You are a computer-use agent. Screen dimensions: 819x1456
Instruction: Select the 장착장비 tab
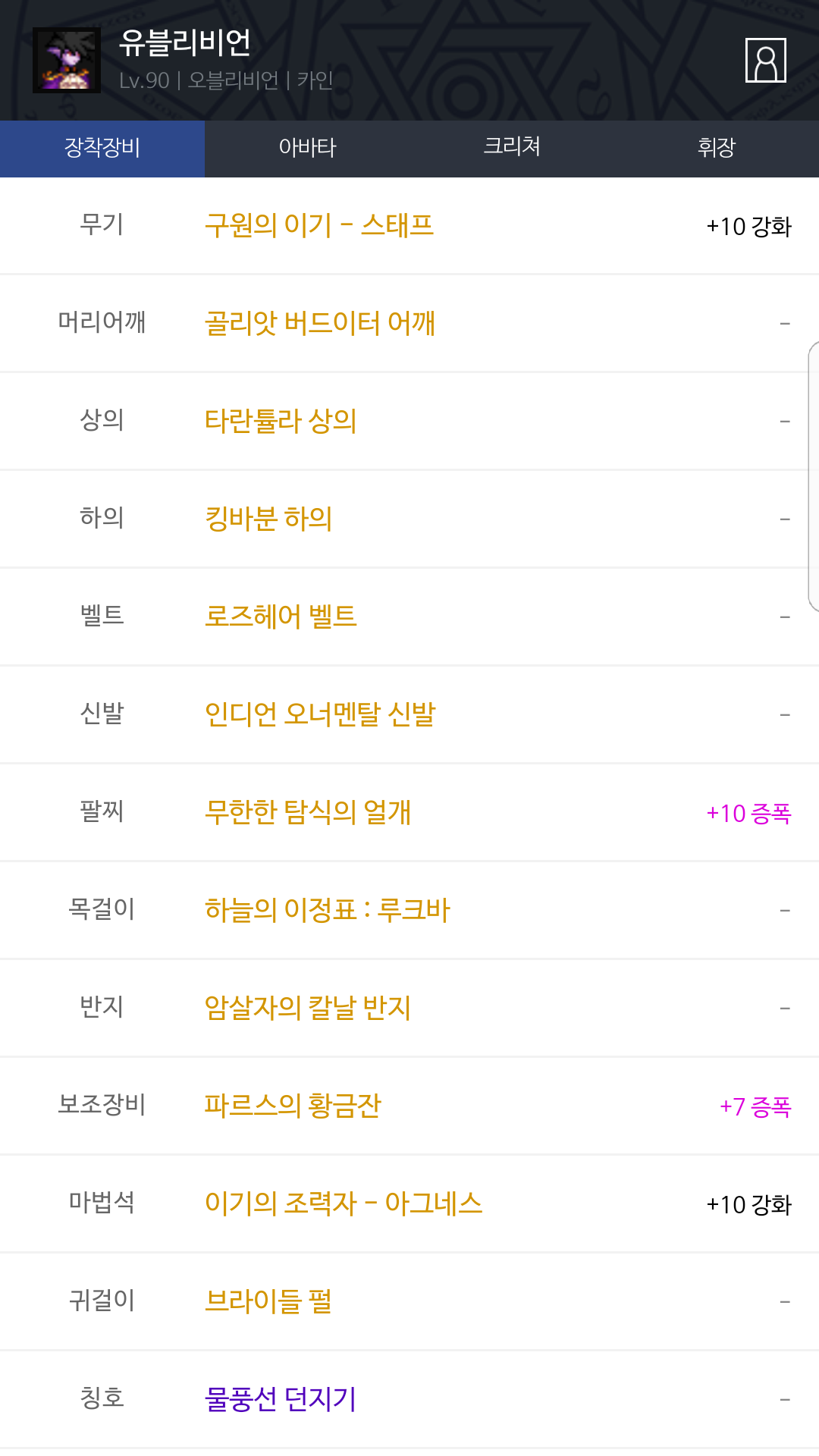coord(102,148)
